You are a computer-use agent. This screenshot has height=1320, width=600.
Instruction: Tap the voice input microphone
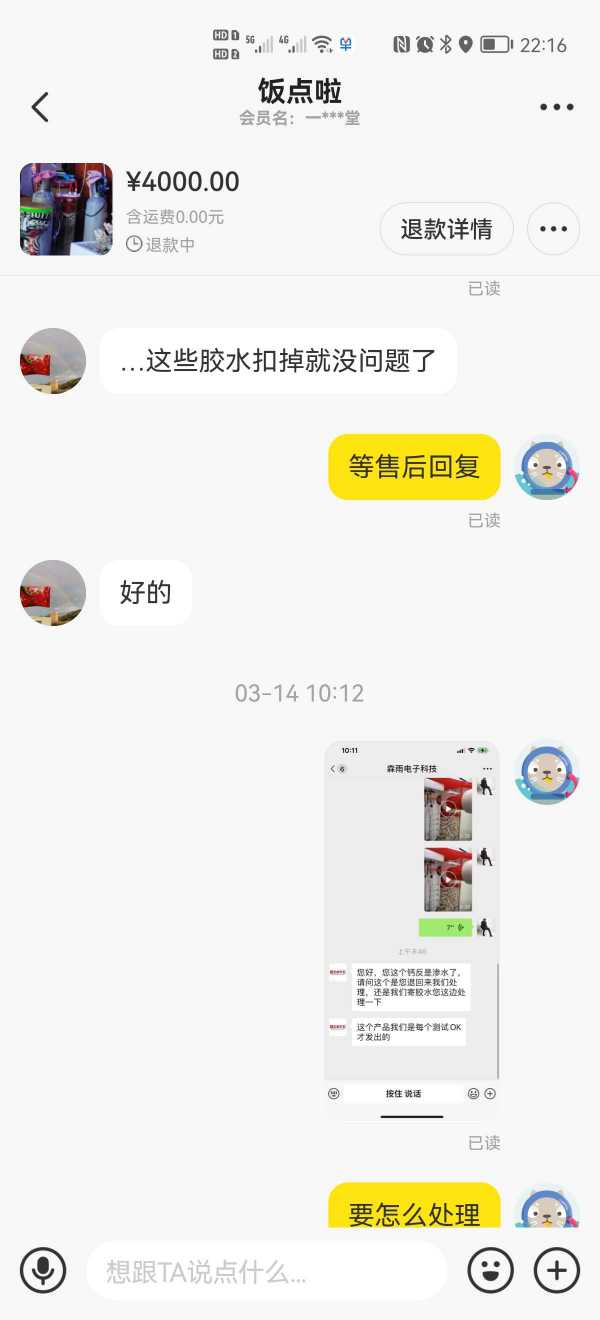point(43,1270)
